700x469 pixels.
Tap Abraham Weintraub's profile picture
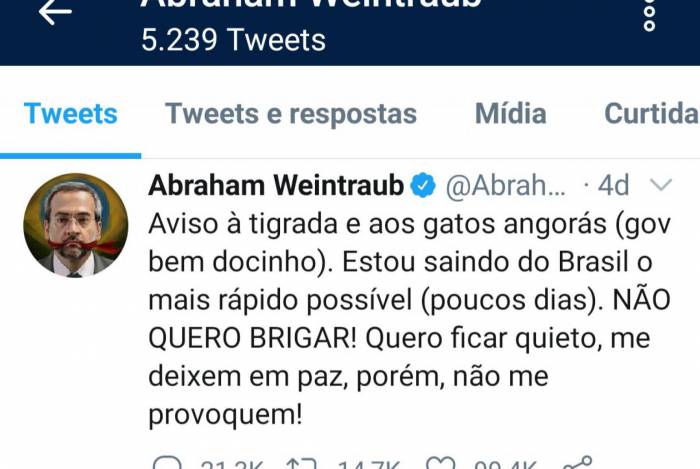[x=75, y=224]
